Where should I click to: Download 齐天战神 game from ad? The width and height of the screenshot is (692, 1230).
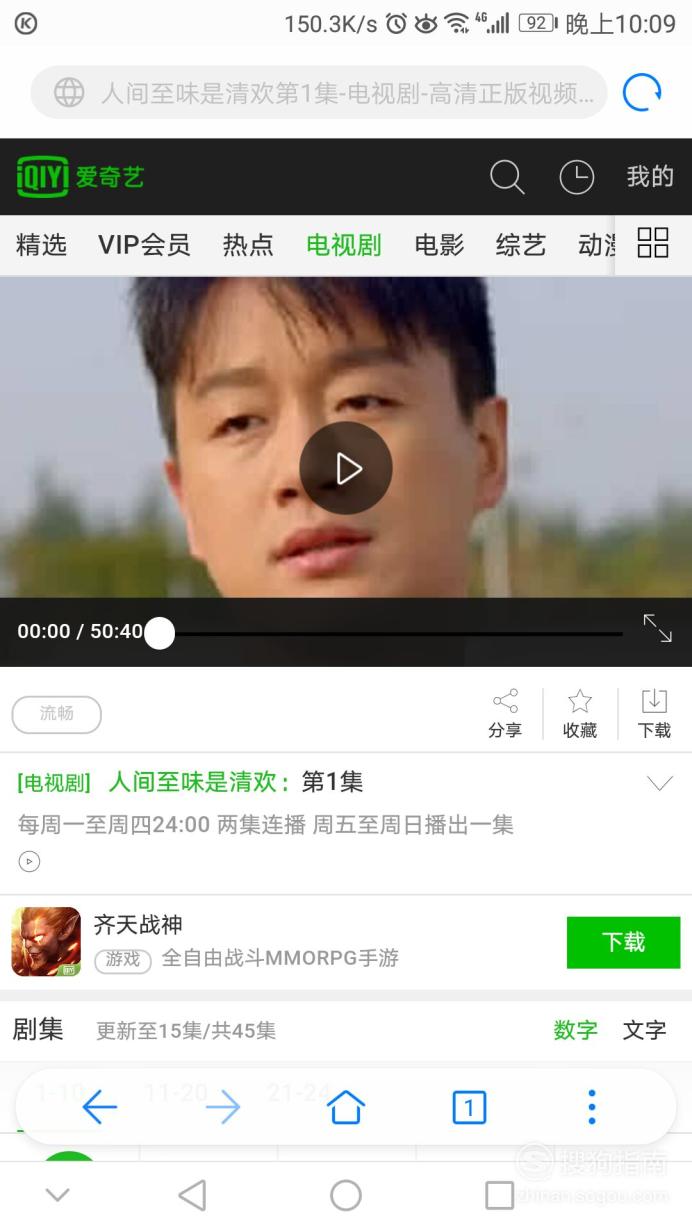[623, 942]
